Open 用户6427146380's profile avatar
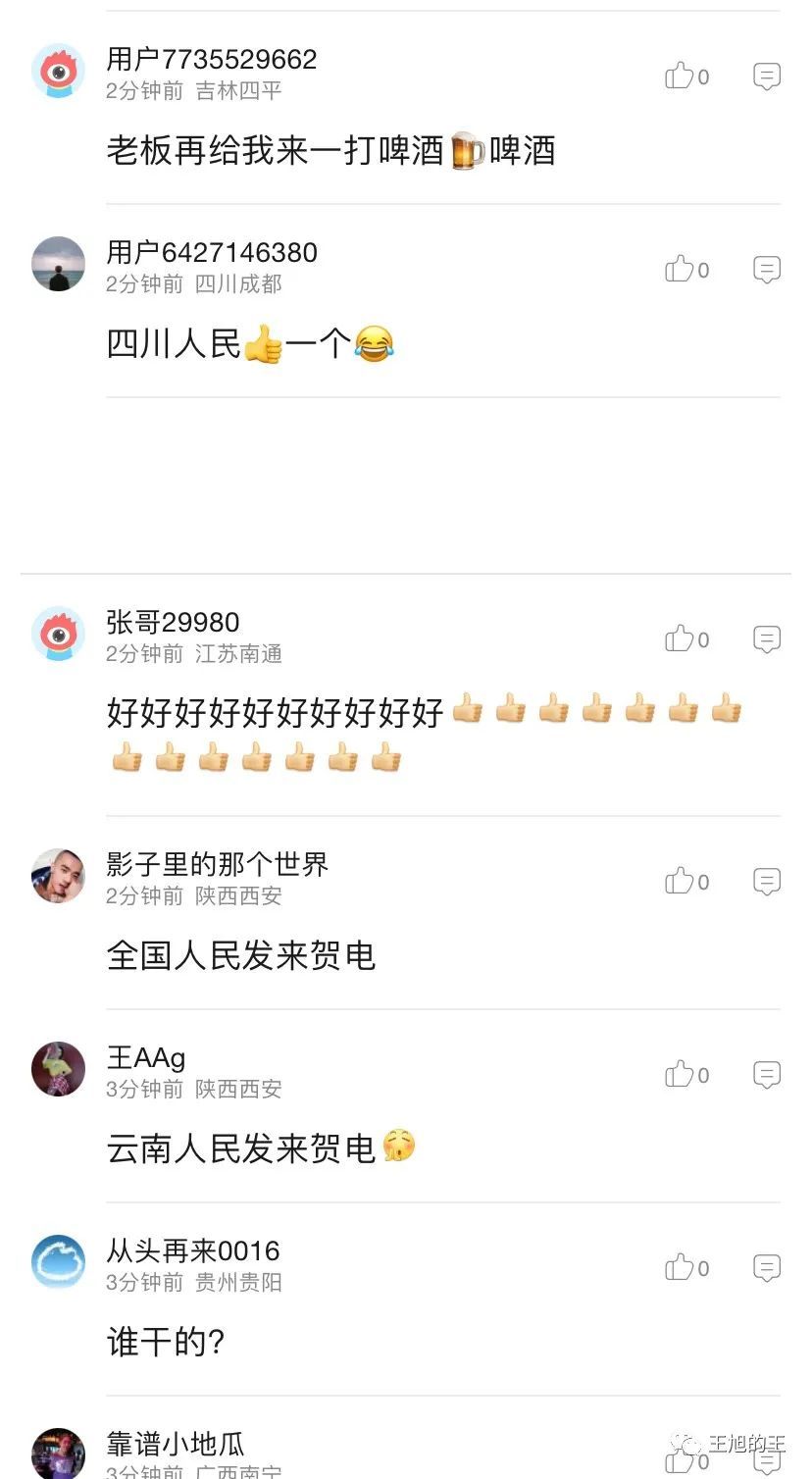Viewport: 812px width, 1479px height. pyautogui.click(x=59, y=264)
